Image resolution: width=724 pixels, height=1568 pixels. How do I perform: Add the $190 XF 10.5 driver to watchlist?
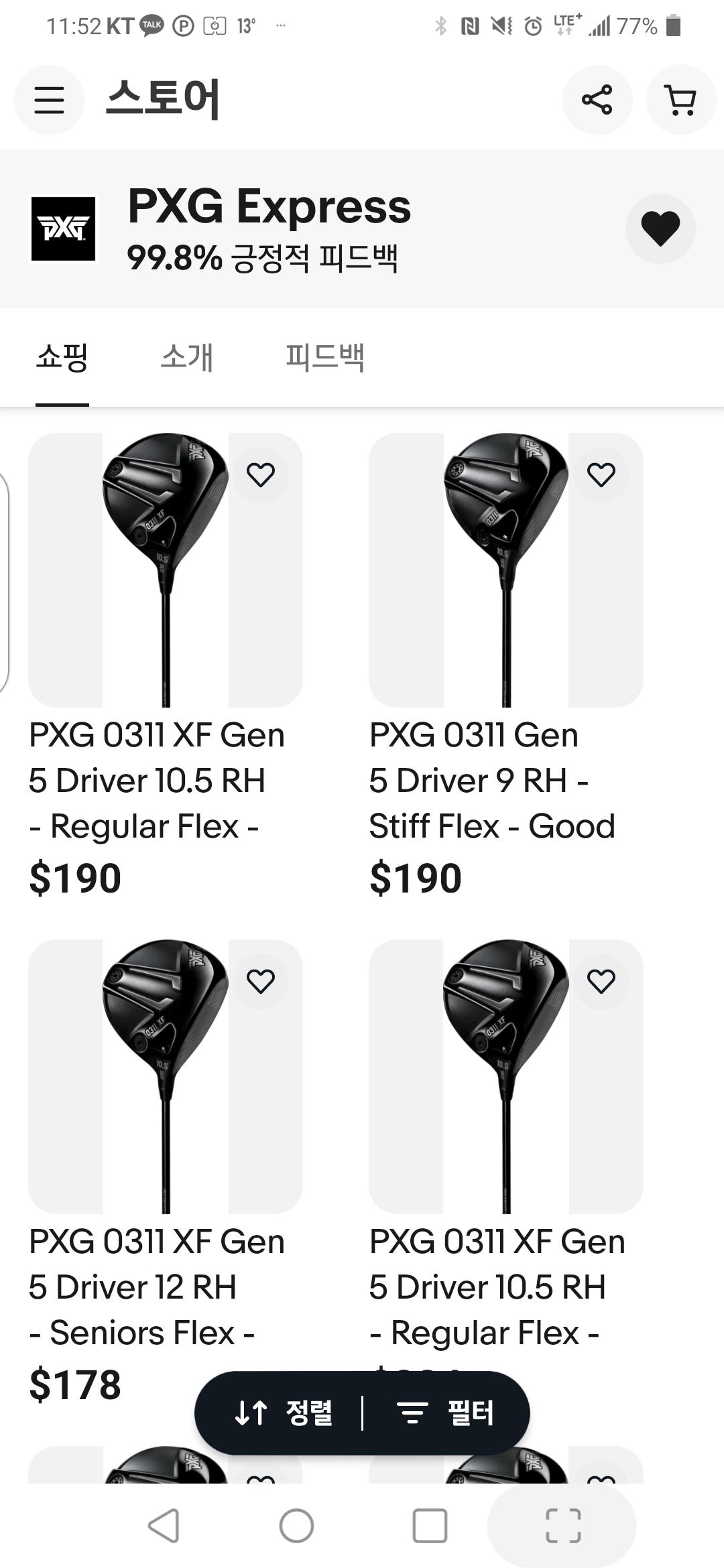click(x=261, y=474)
